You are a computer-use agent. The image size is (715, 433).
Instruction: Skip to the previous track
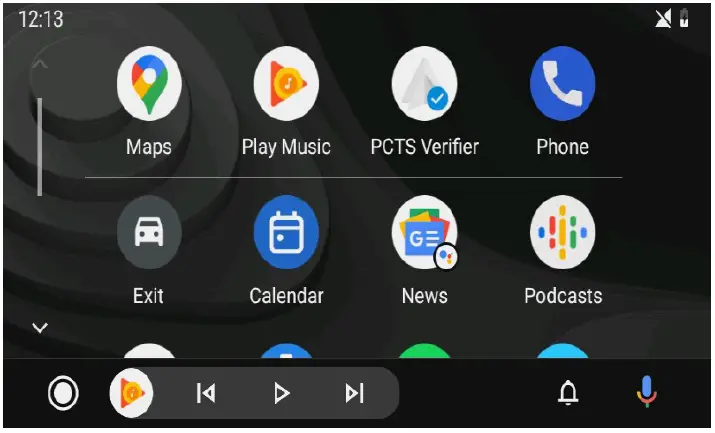(x=206, y=393)
